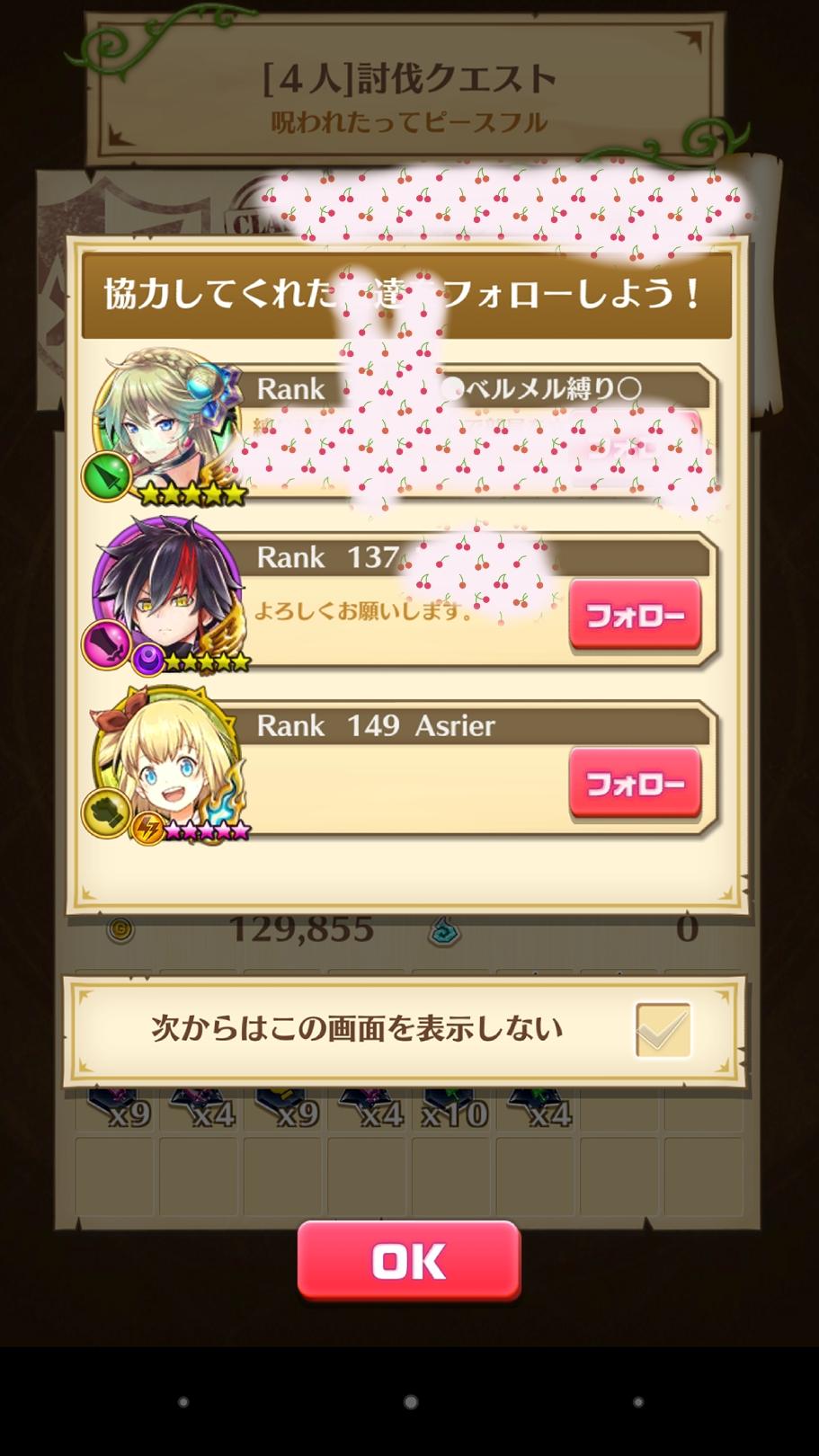Tap the system home navigation button

coord(410,1402)
